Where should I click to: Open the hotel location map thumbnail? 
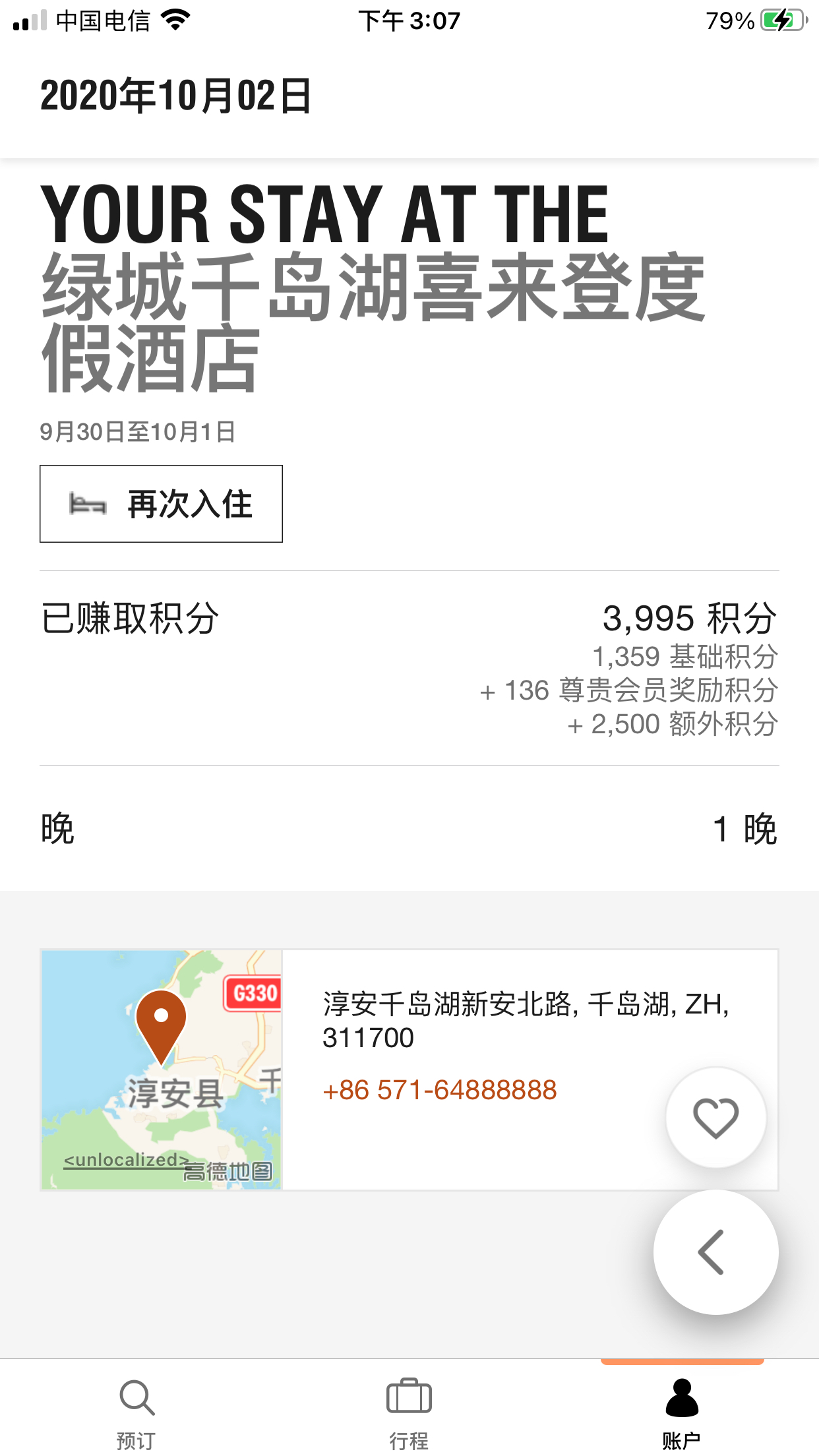click(x=162, y=1069)
